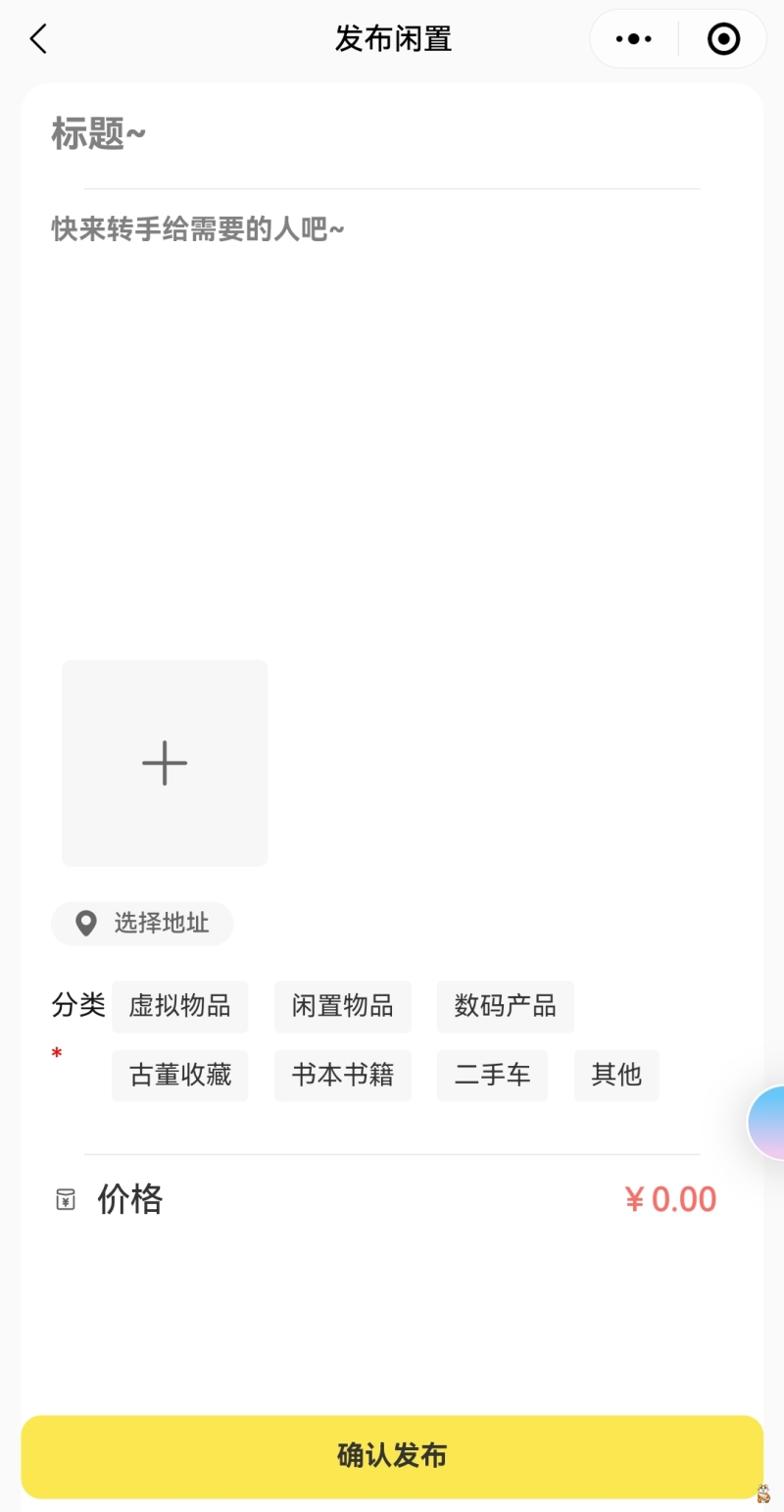
Task: Go back using the top-left arrow
Action: point(38,39)
